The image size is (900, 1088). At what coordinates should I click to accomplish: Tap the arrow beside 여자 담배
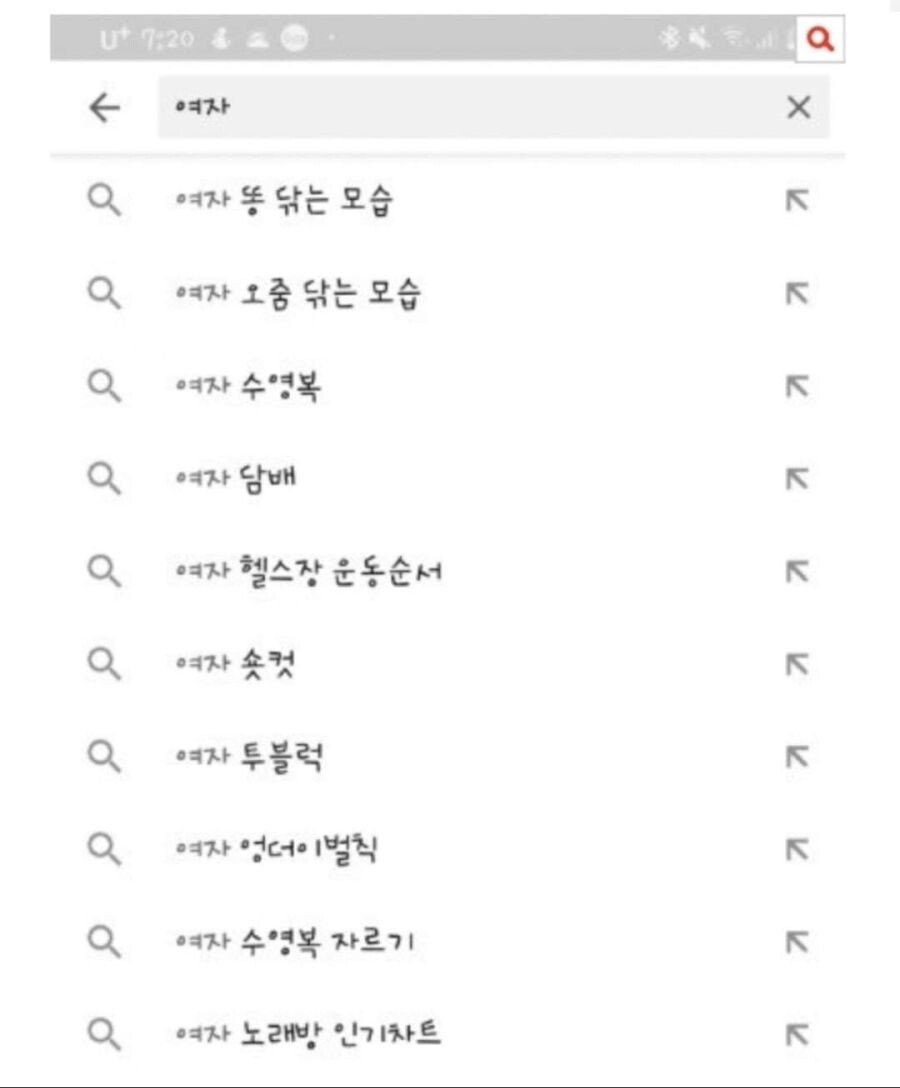click(x=796, y=479)
